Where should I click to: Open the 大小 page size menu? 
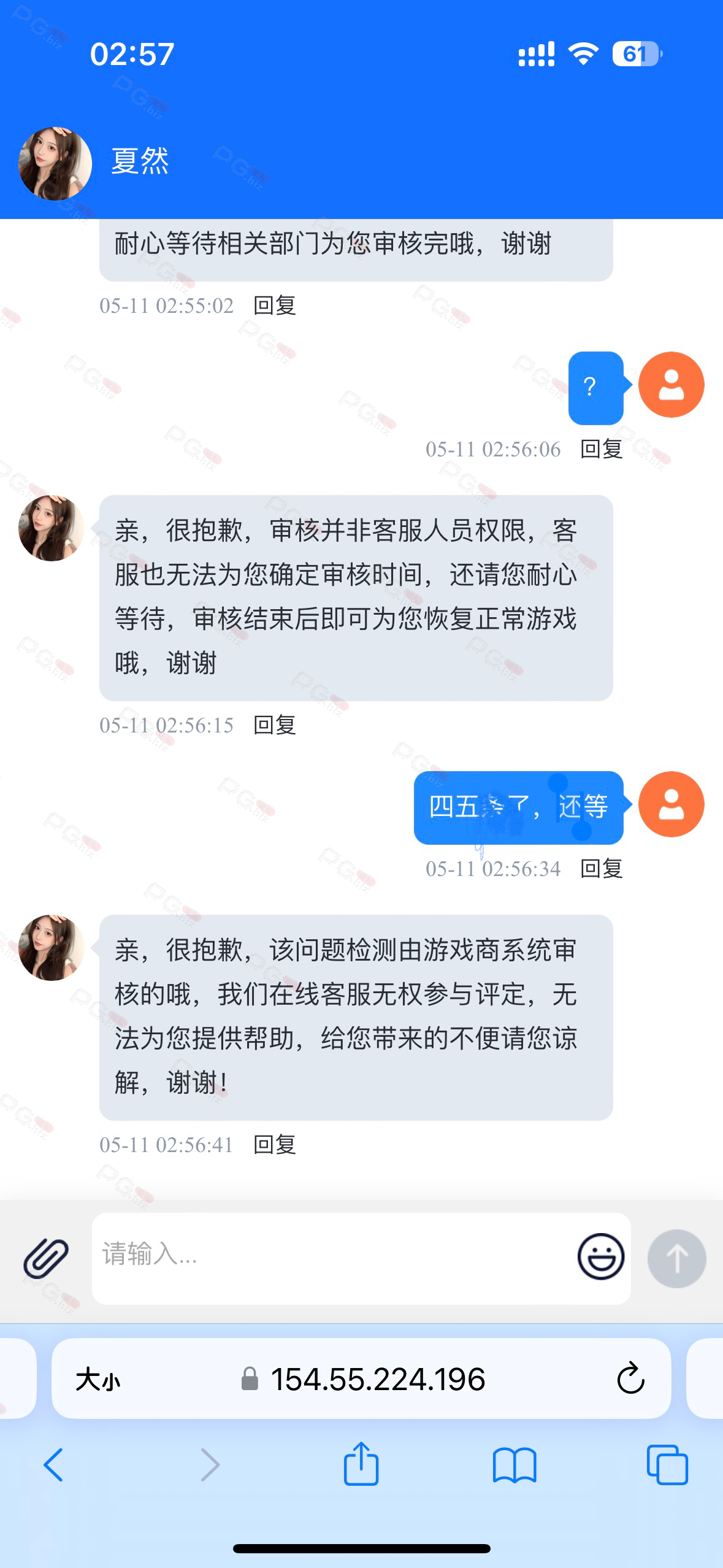pos(98,1380)
